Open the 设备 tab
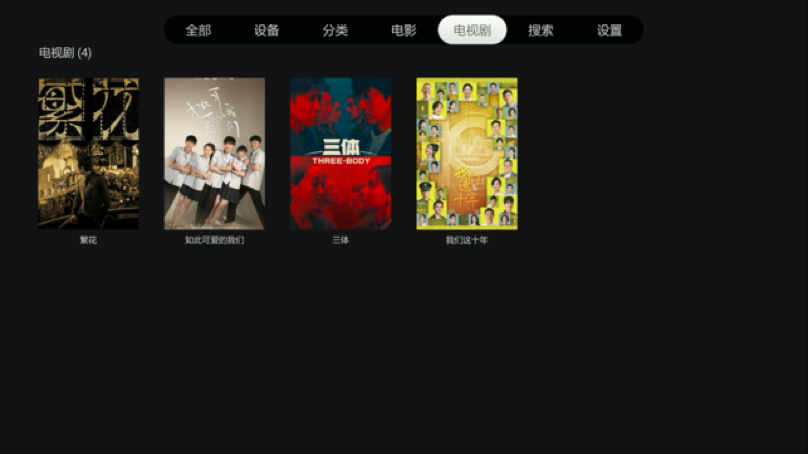The width and height of the screenshot is (808, 454). (267, 30)
